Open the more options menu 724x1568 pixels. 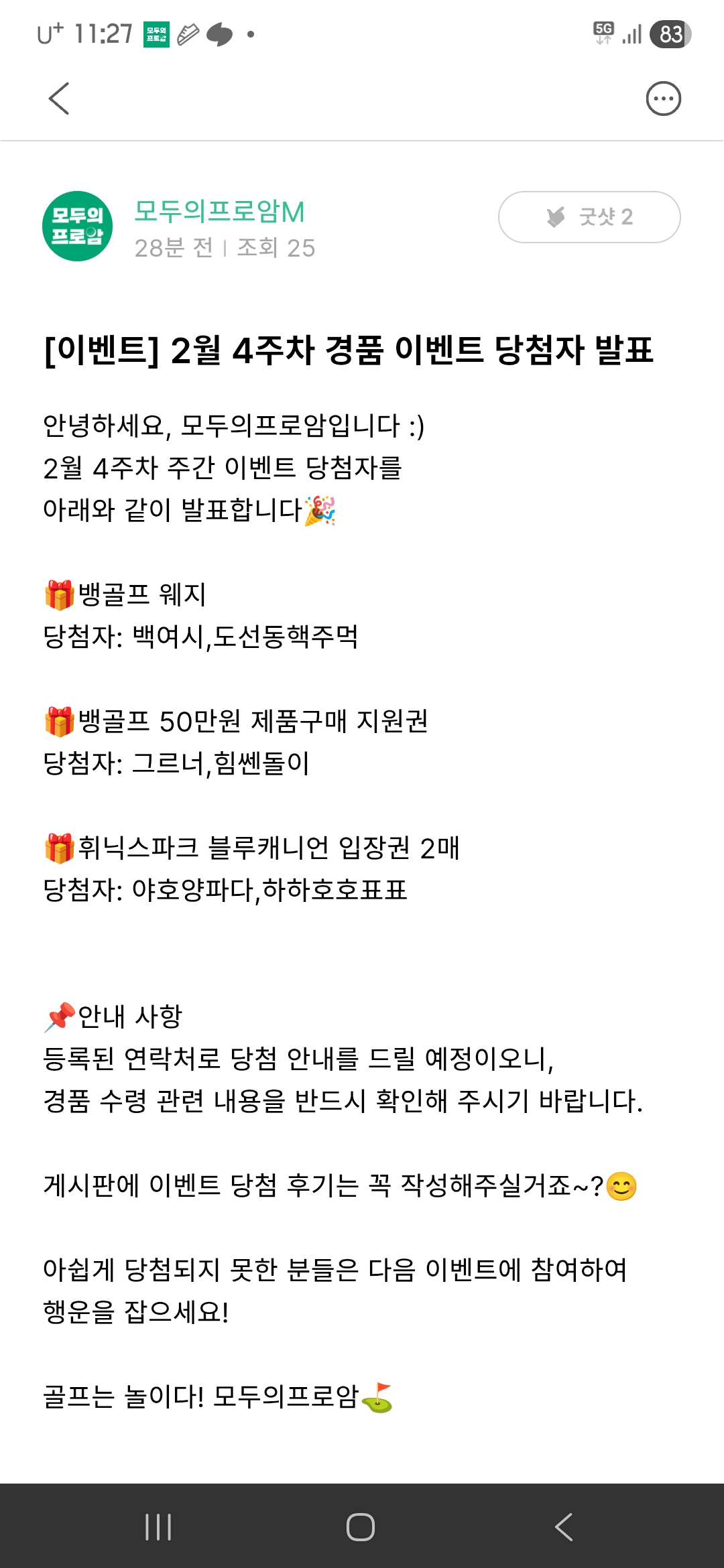tap(663, 99)
